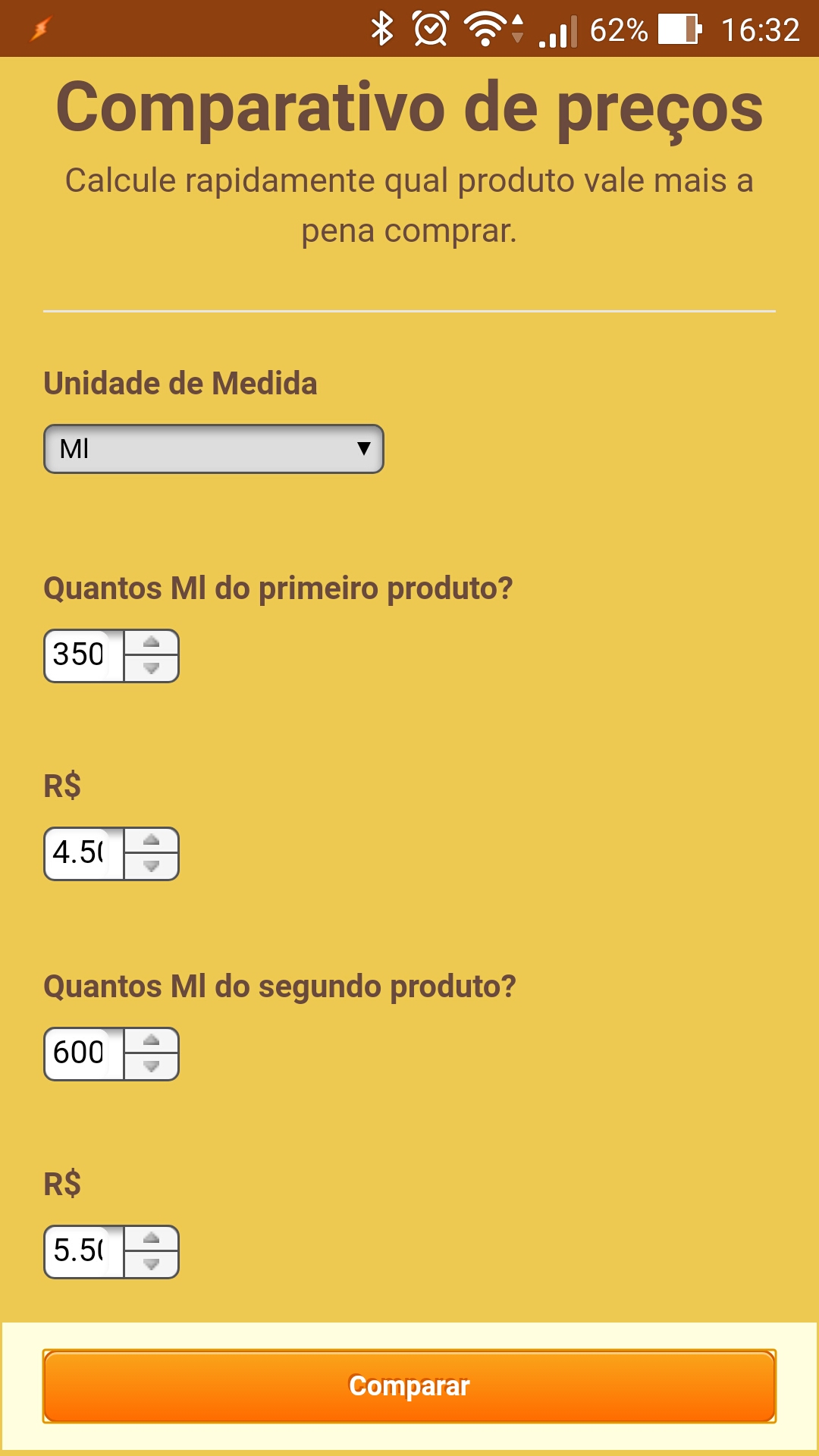Tap the Comparar button

coord(409,1386)
